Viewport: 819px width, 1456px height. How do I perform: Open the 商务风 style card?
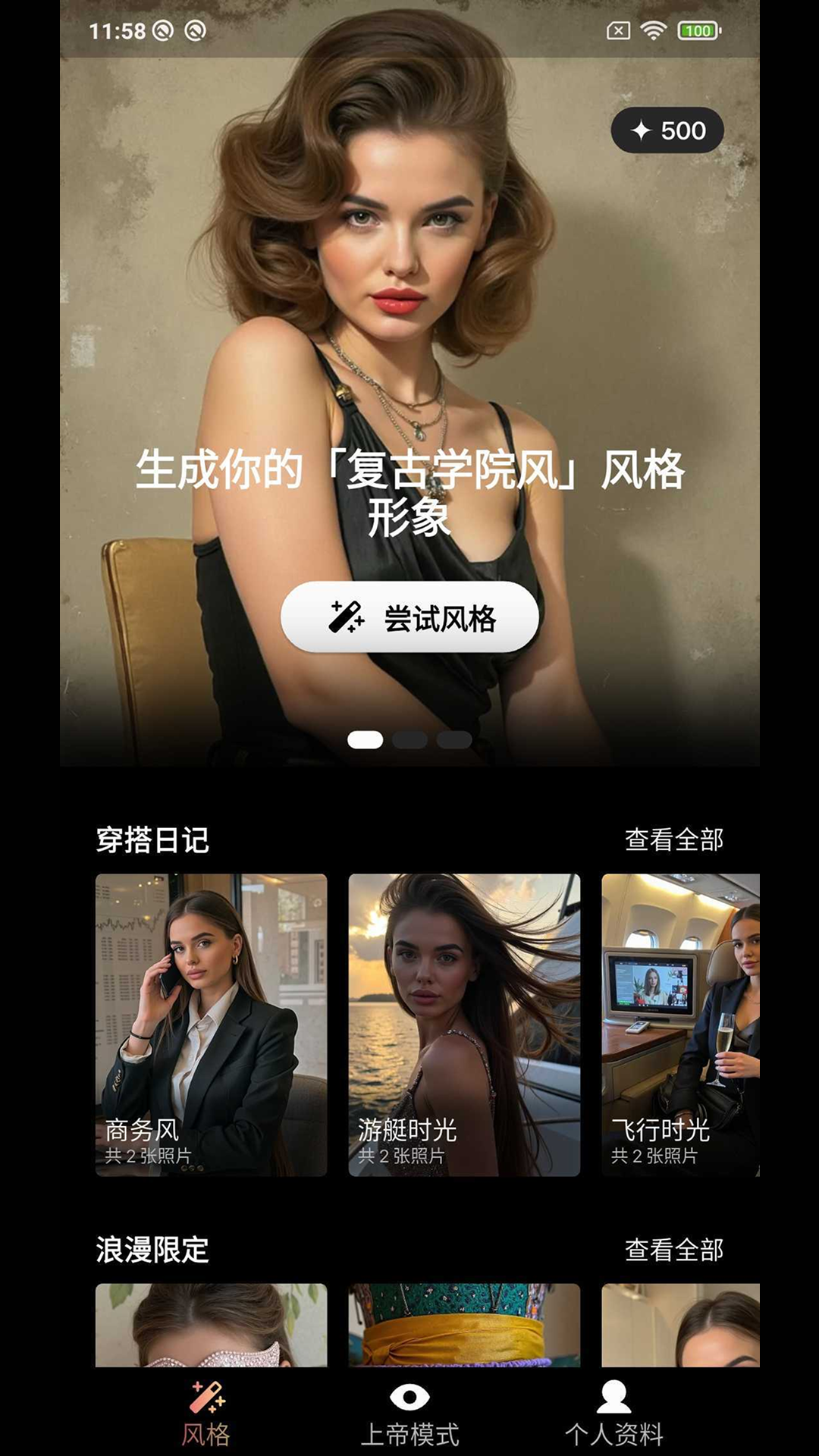[211, 1024]
